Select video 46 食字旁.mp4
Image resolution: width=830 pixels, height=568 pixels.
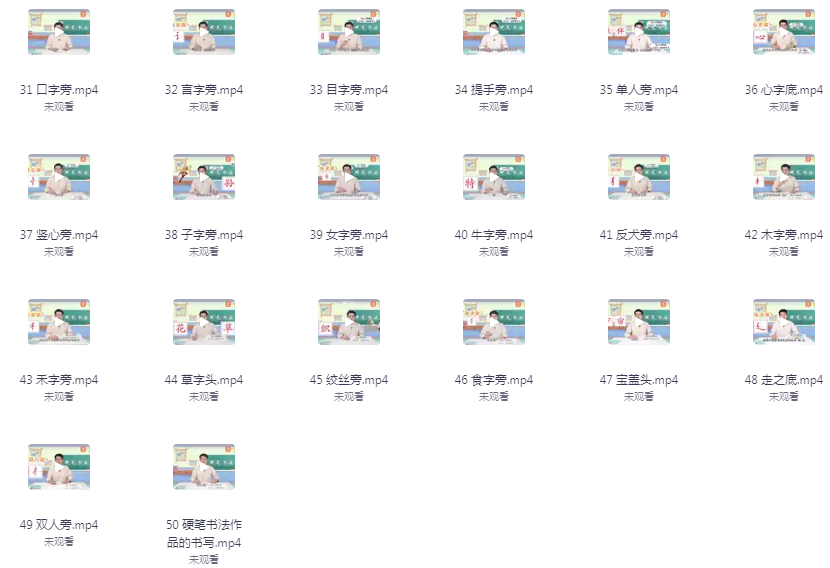[494, 322]
